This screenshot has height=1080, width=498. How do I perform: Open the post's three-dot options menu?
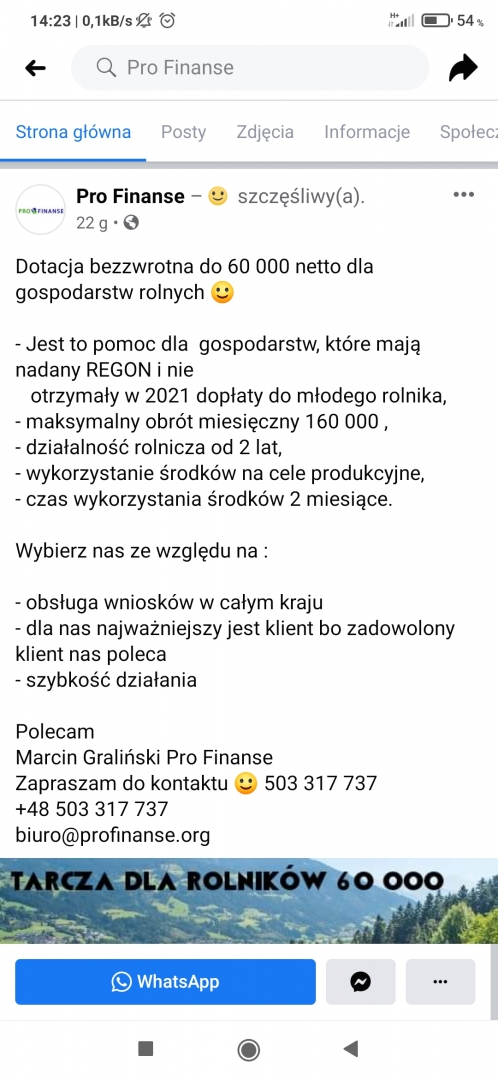tap(464, 195)
